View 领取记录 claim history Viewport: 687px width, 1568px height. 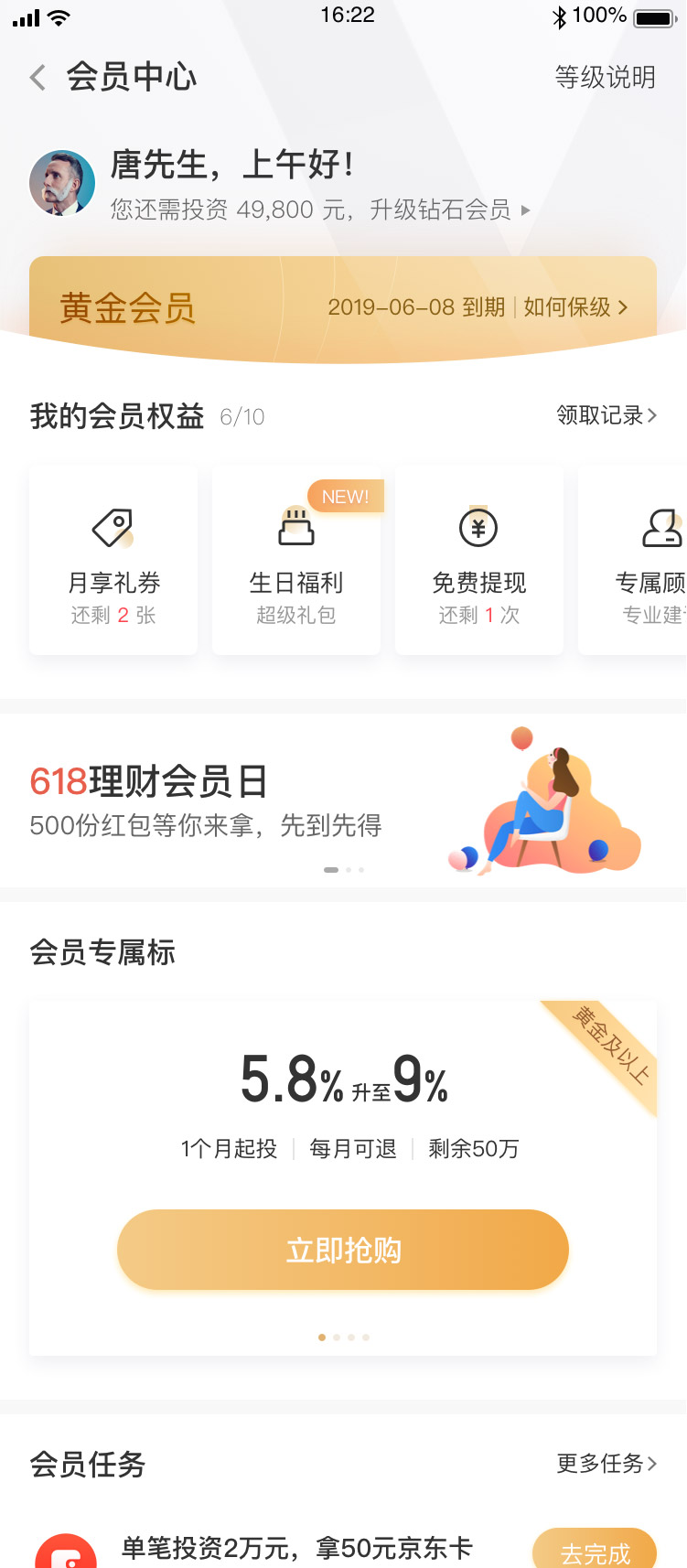click(606, 415)
